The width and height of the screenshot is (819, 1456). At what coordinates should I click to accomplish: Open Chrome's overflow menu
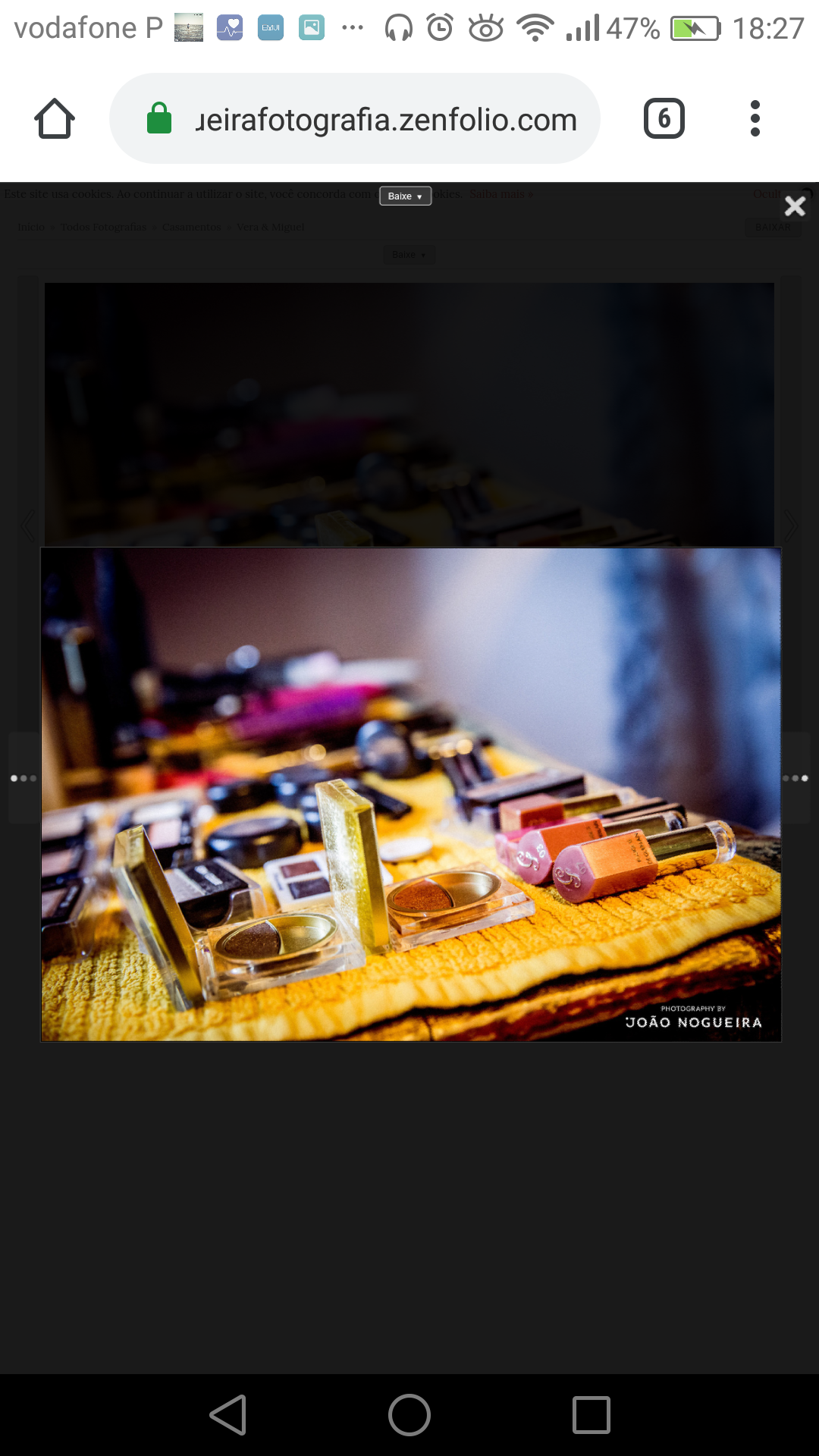click(x=755, y=119)
